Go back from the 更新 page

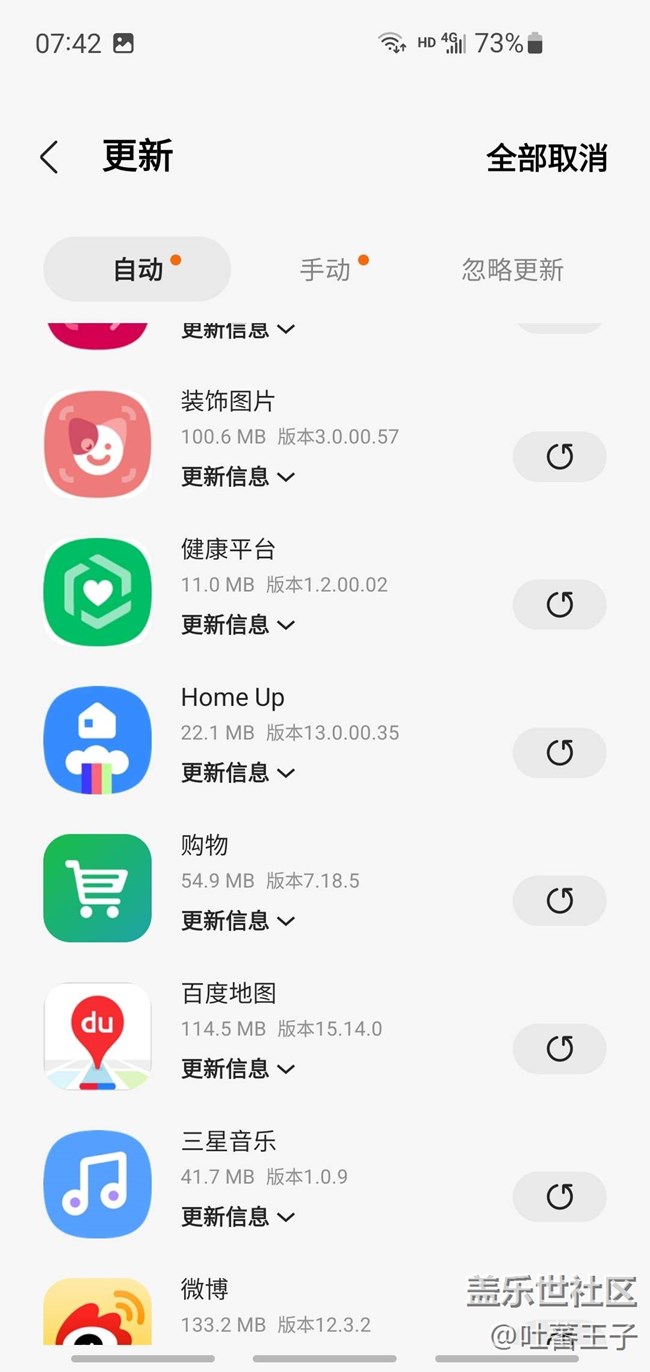49,157
